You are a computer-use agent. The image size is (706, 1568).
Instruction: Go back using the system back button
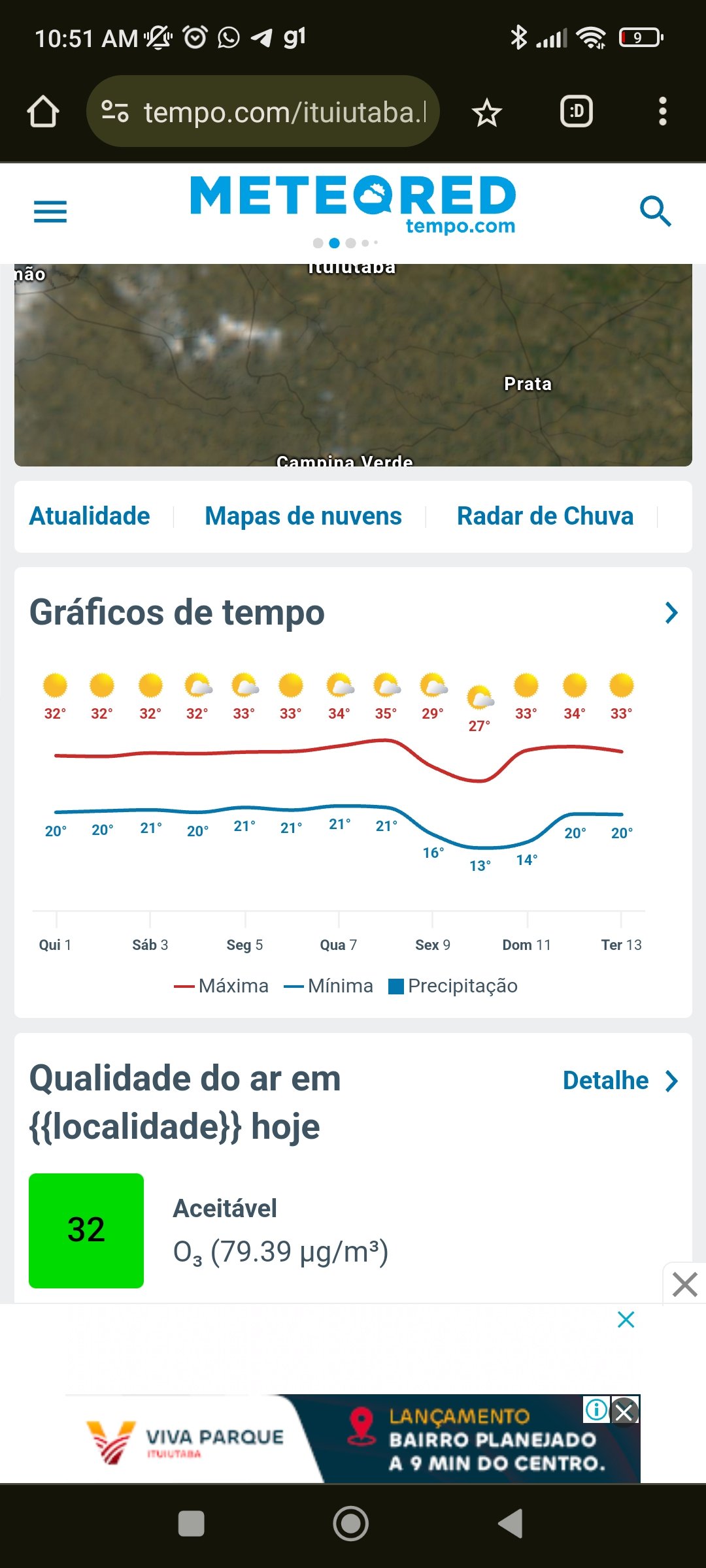(511, 1524)
